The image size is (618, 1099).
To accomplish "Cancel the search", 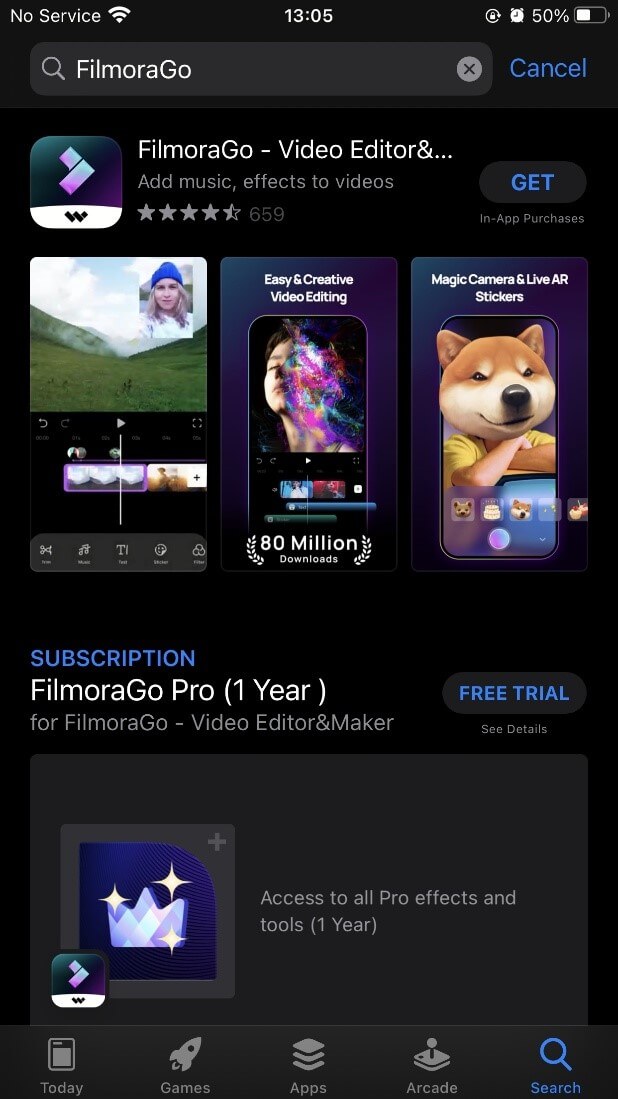I will pos(548,68).
